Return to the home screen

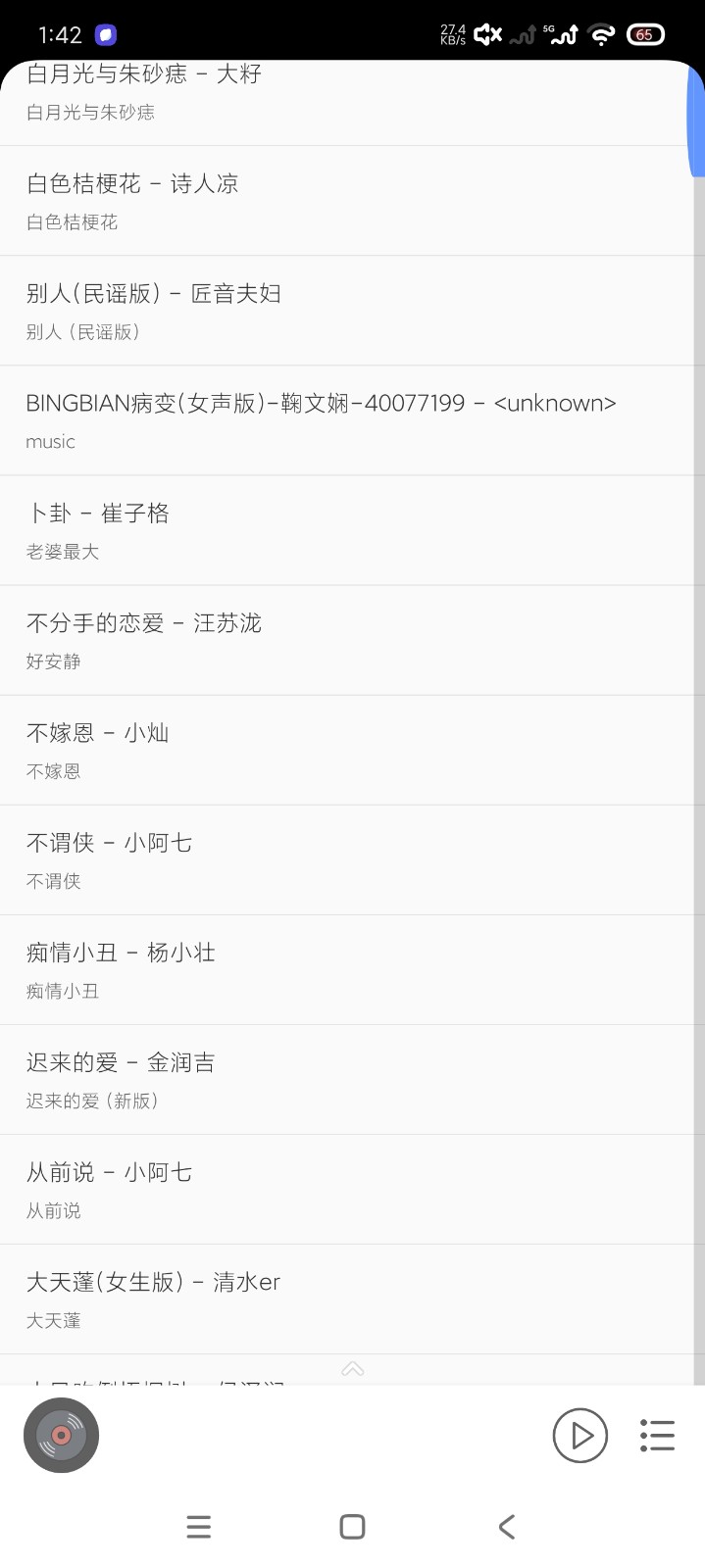(x=352, y=1527)
